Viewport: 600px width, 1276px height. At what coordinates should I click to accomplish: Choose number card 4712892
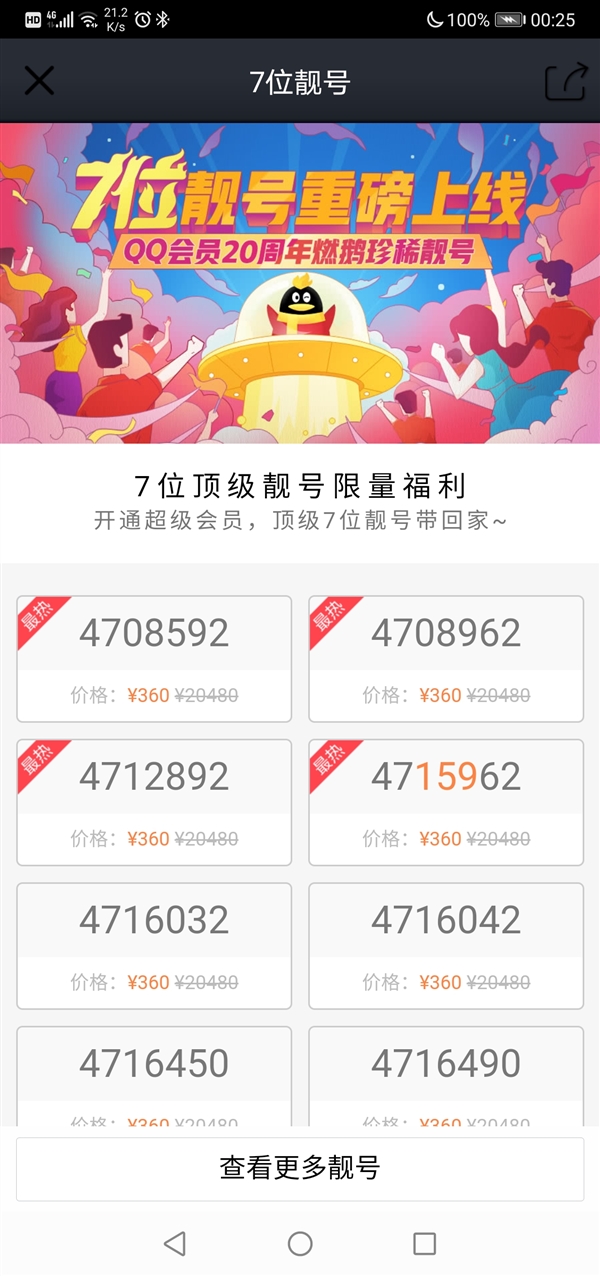(154, 802)
